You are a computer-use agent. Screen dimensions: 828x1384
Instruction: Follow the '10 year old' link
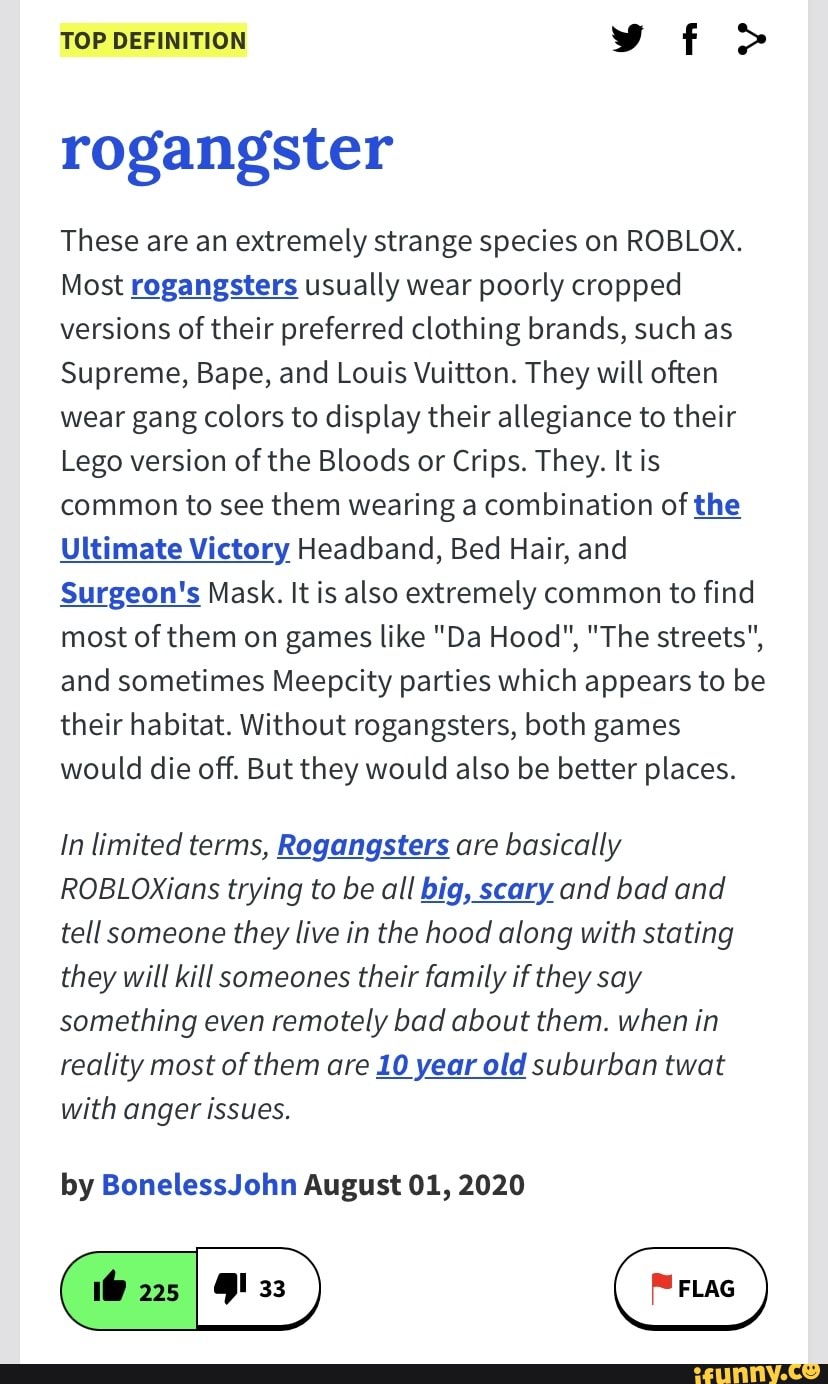(450, 1065)
